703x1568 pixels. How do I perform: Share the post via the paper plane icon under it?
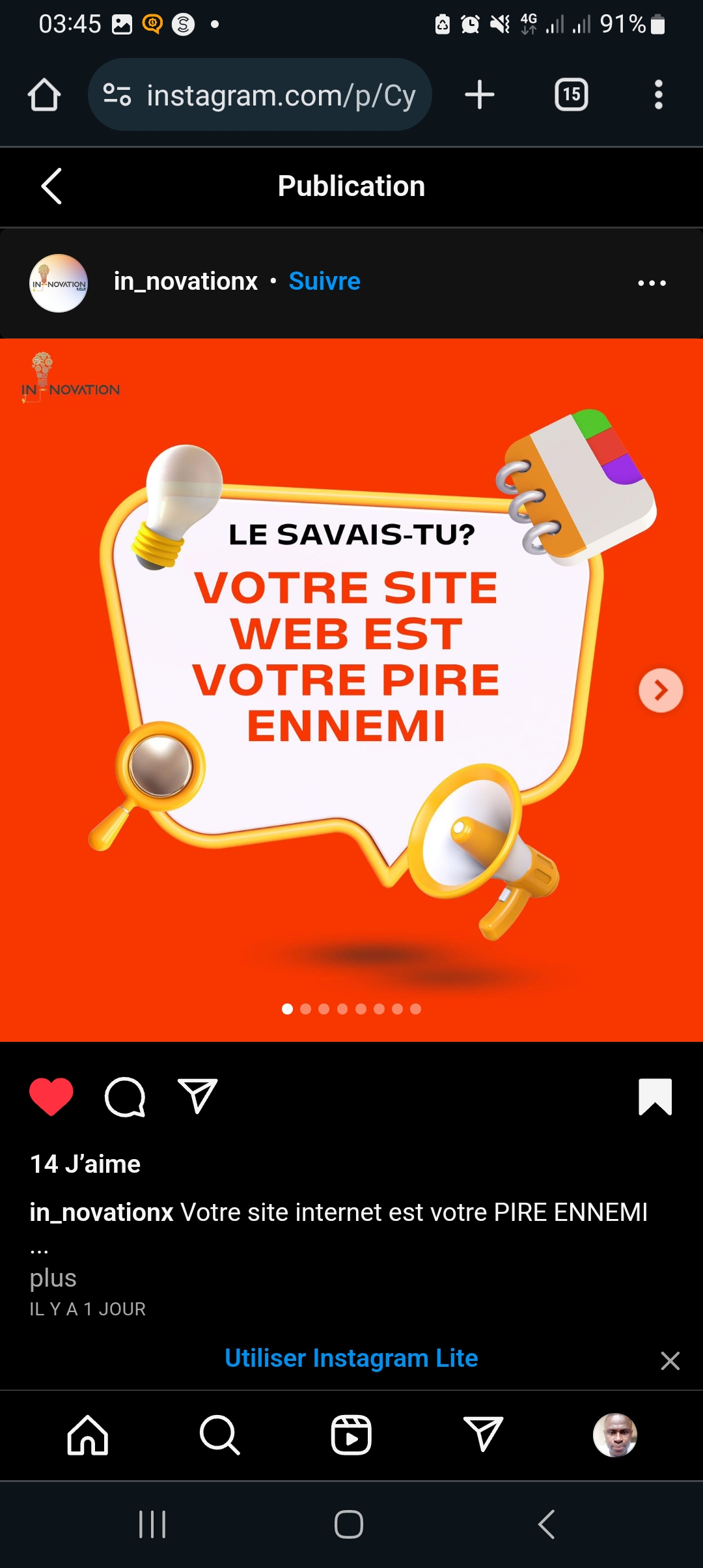click(197, 1097)
